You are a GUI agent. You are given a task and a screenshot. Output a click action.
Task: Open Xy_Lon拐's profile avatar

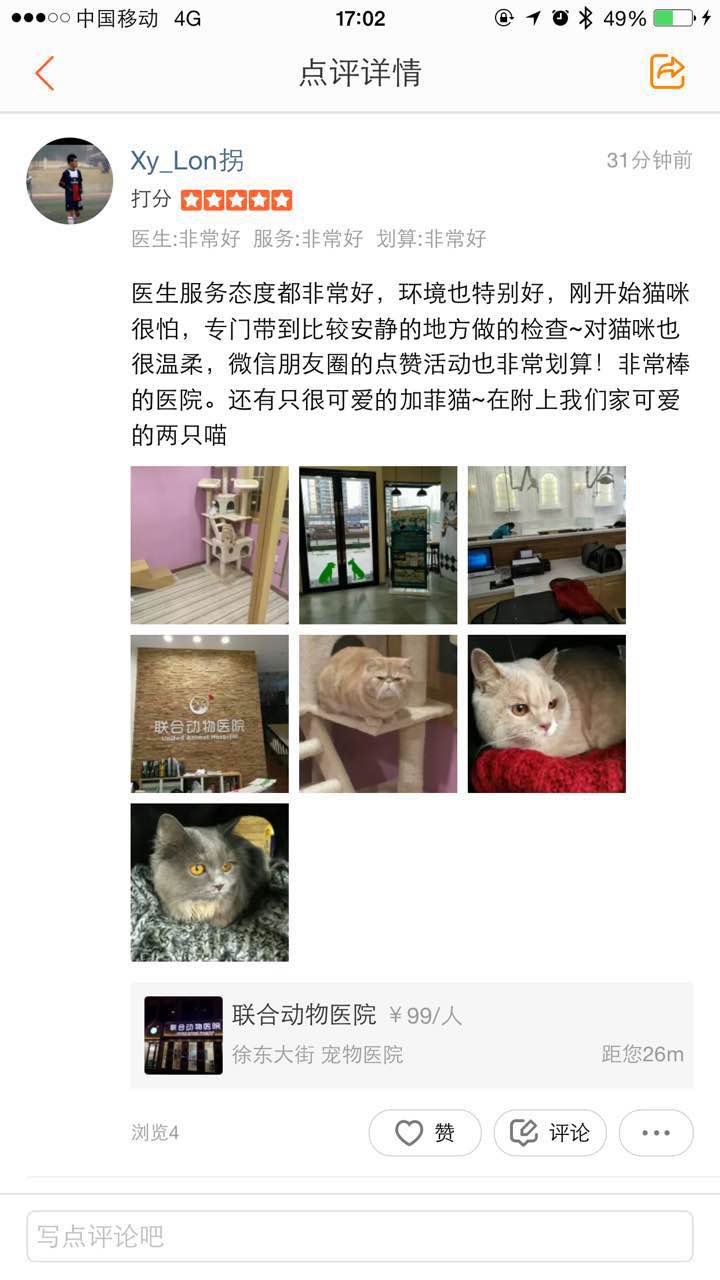69,181
